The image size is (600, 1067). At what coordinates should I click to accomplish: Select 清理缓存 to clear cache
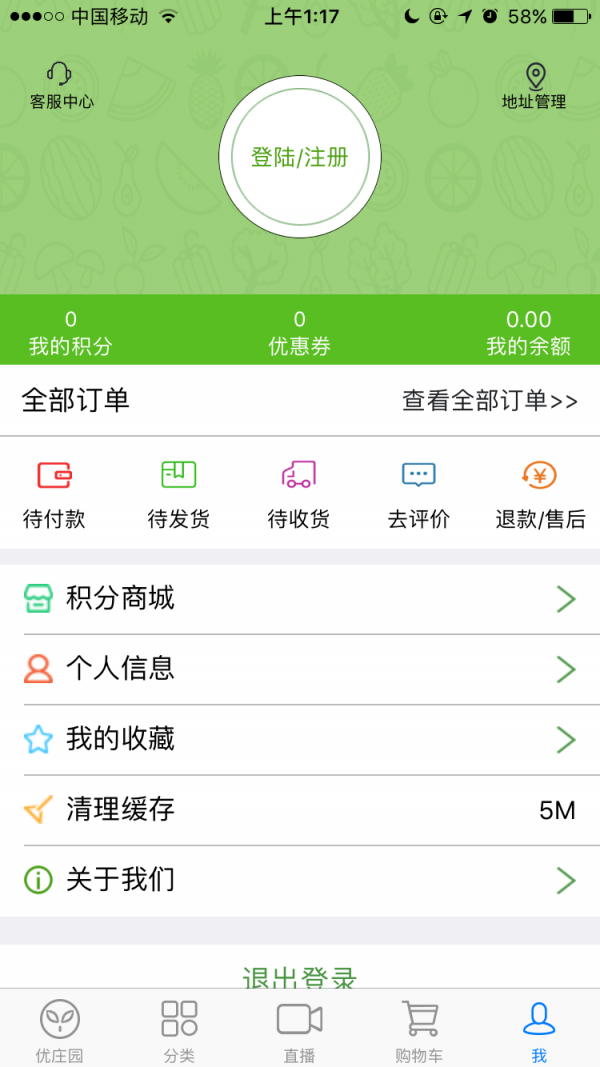click(300, 810)
